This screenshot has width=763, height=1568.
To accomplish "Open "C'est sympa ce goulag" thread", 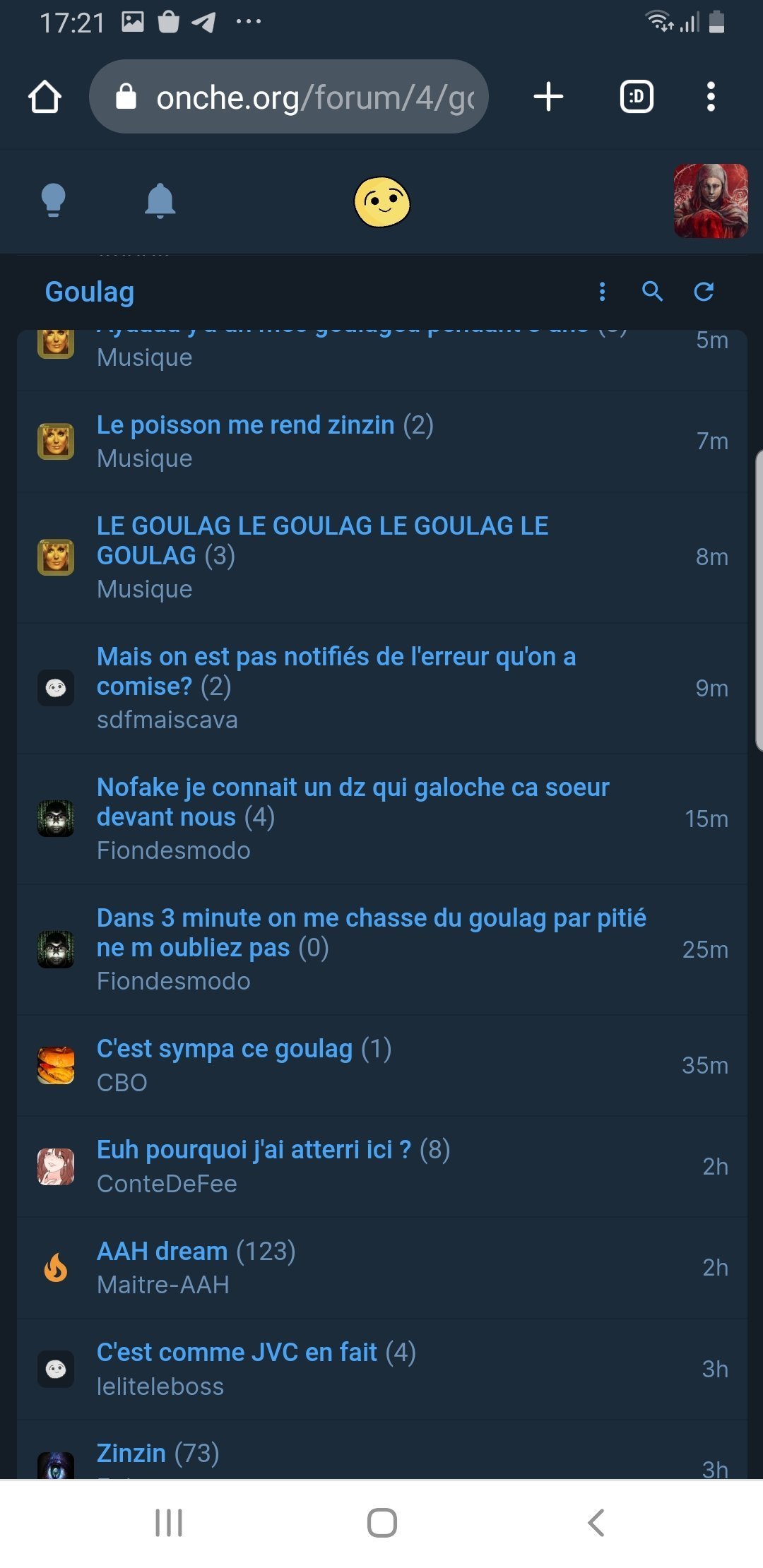I will tap(225, 1049).
